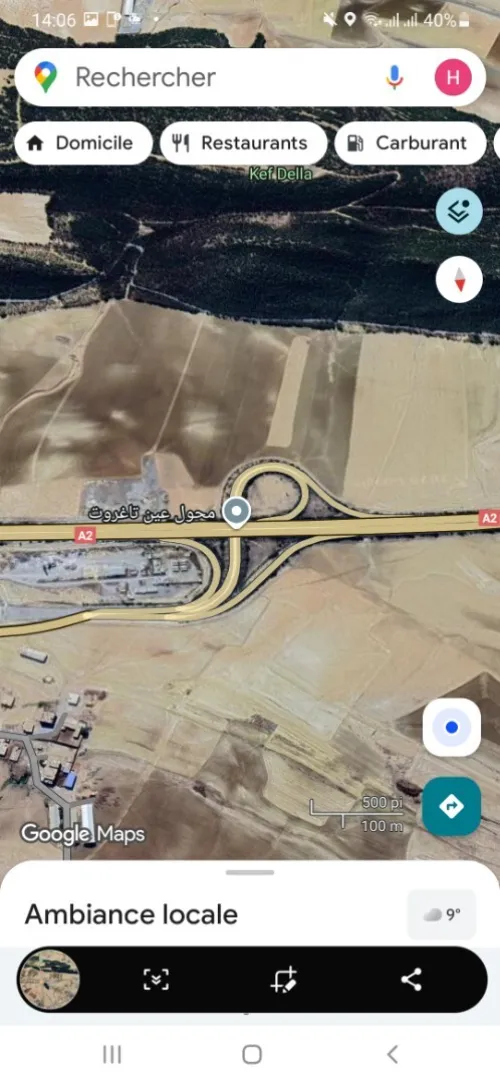
Task: Reset map orientation with the compass
Action: [459, 279]
